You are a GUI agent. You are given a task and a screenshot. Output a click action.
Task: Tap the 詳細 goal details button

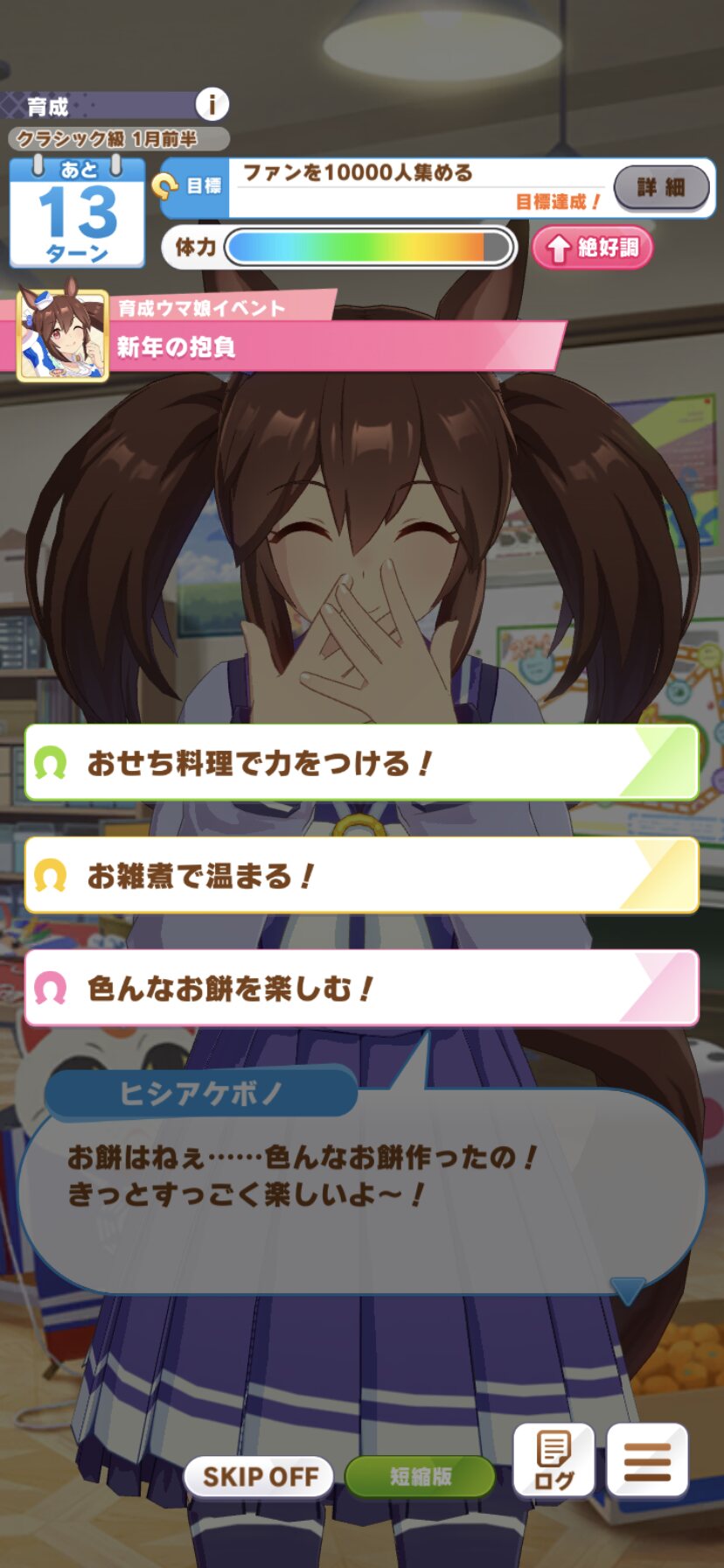click(x=661, y=187)
